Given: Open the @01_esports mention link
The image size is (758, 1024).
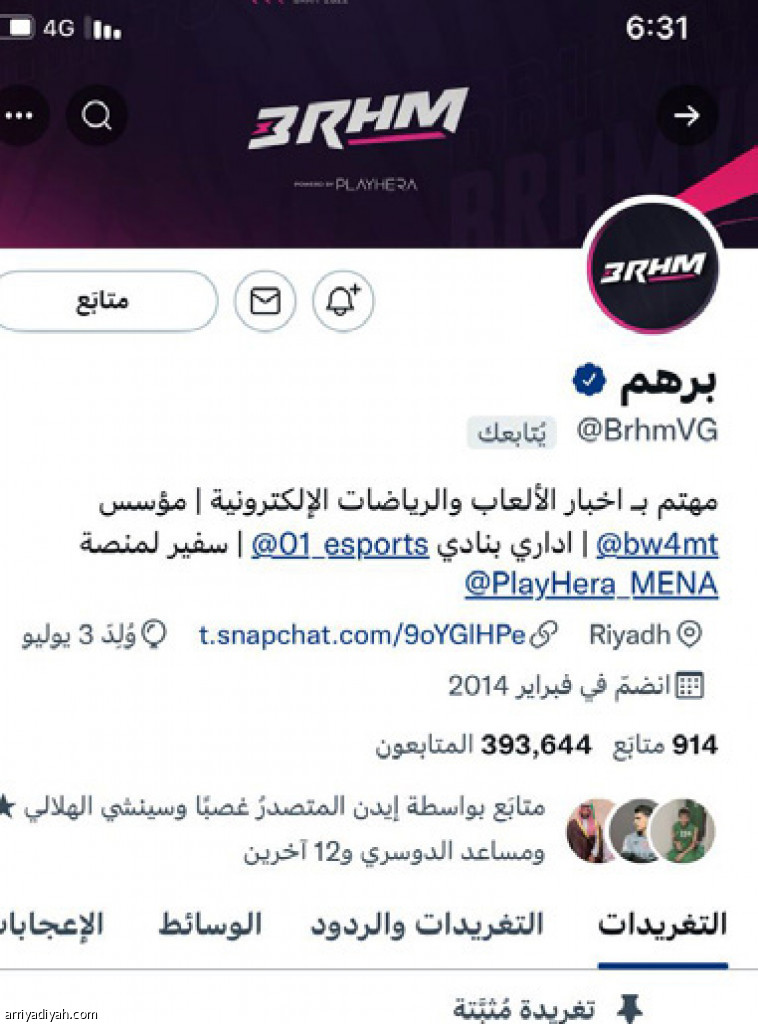Looking at the screenshot, I should coord(340,546).
